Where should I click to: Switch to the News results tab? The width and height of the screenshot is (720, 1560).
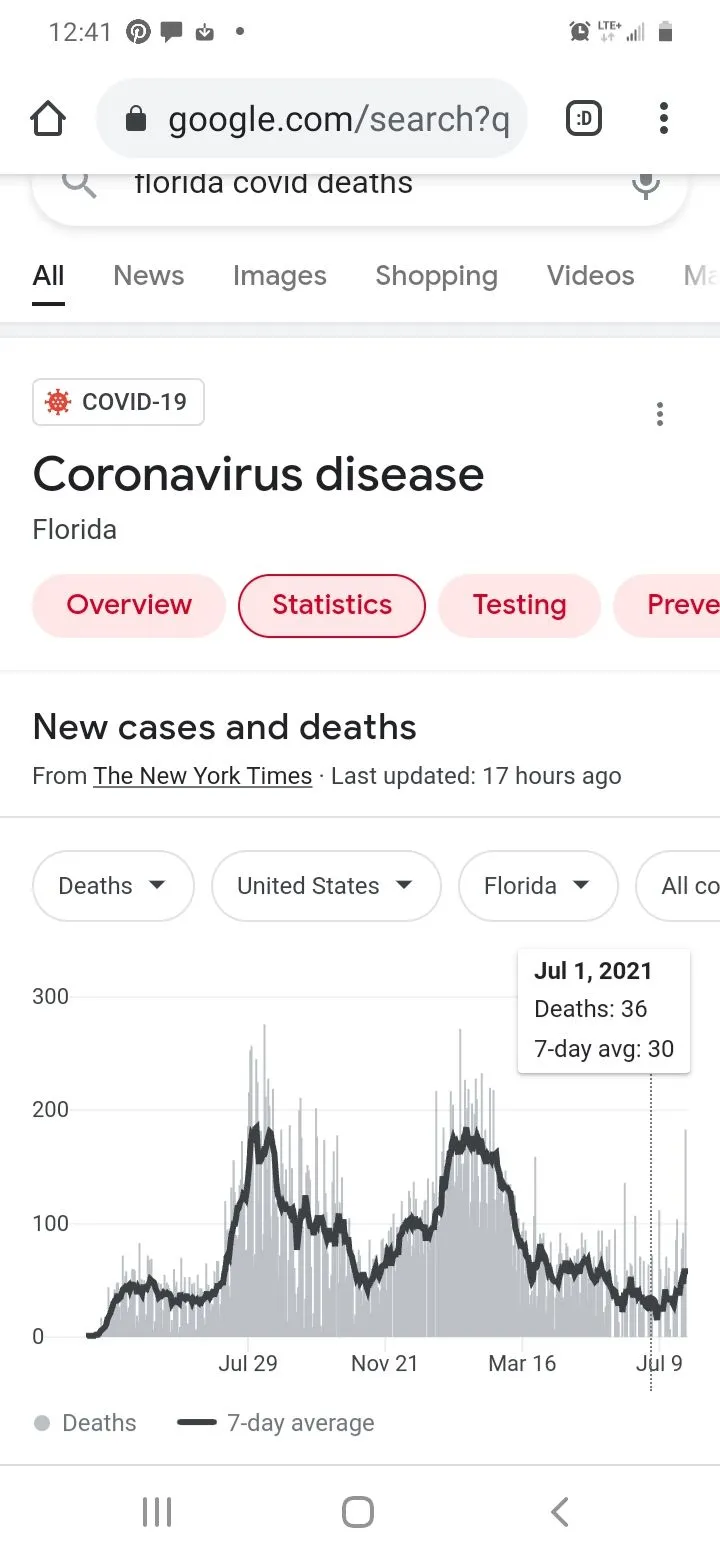(x=148, y=276)
